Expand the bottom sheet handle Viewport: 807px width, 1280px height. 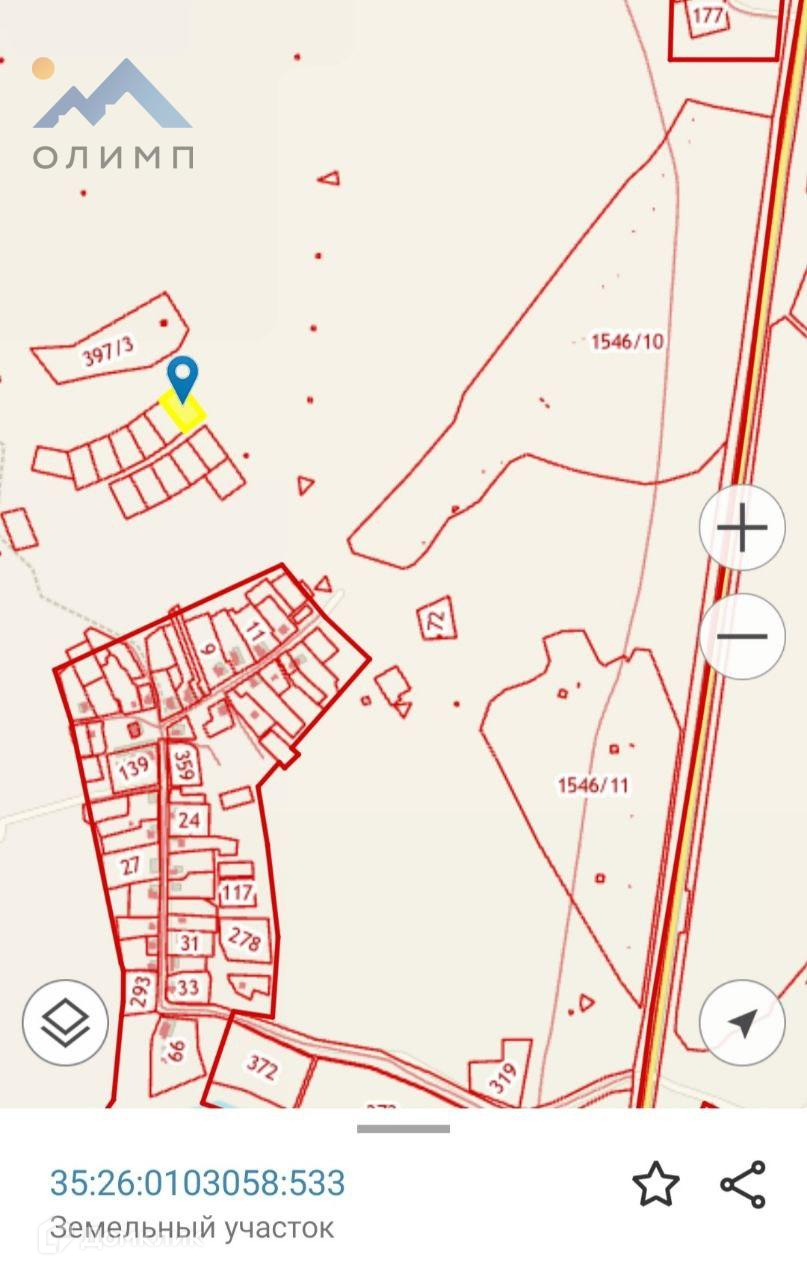[403, 1129]
